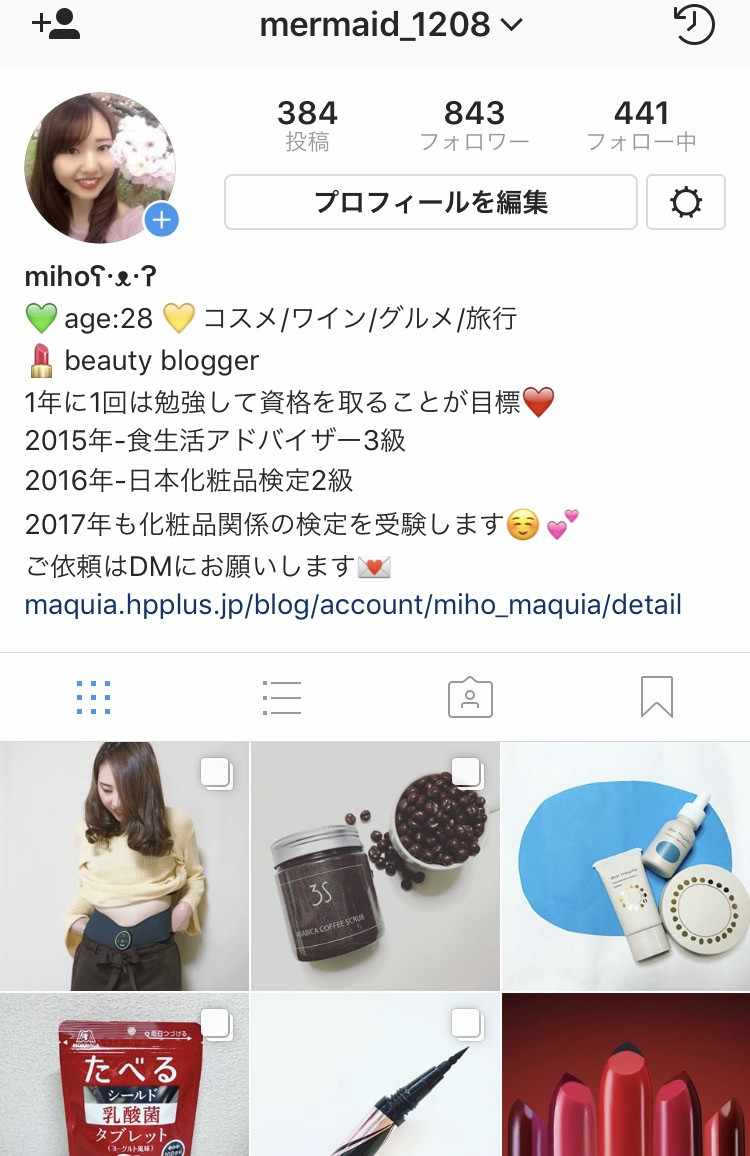Open the Arabica Coffee Scrub post
Screen dimensions: 750x1156
[x=375, y=866]
